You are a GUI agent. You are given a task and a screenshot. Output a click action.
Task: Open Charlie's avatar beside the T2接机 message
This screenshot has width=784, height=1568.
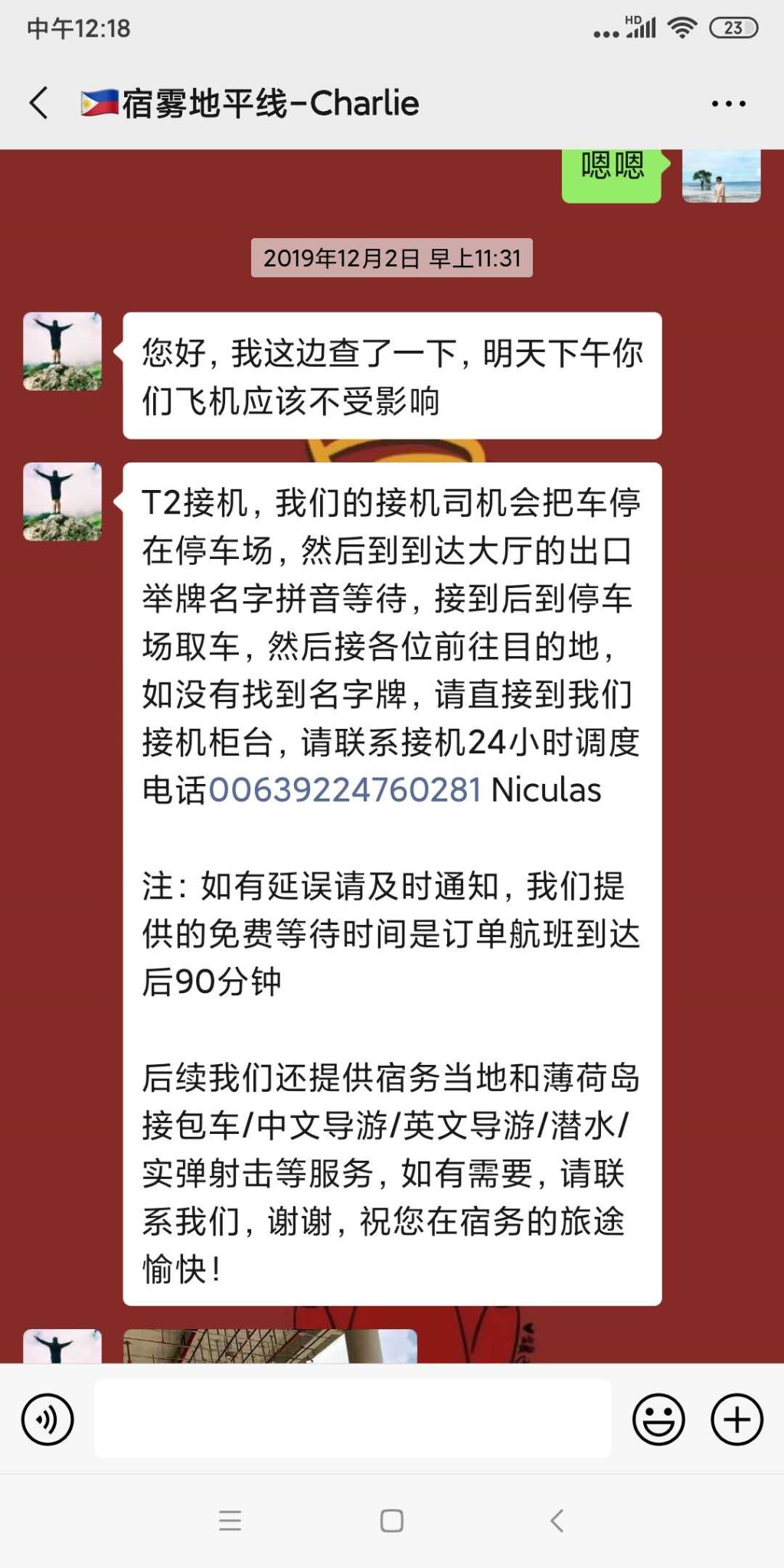tap(63, 501)
